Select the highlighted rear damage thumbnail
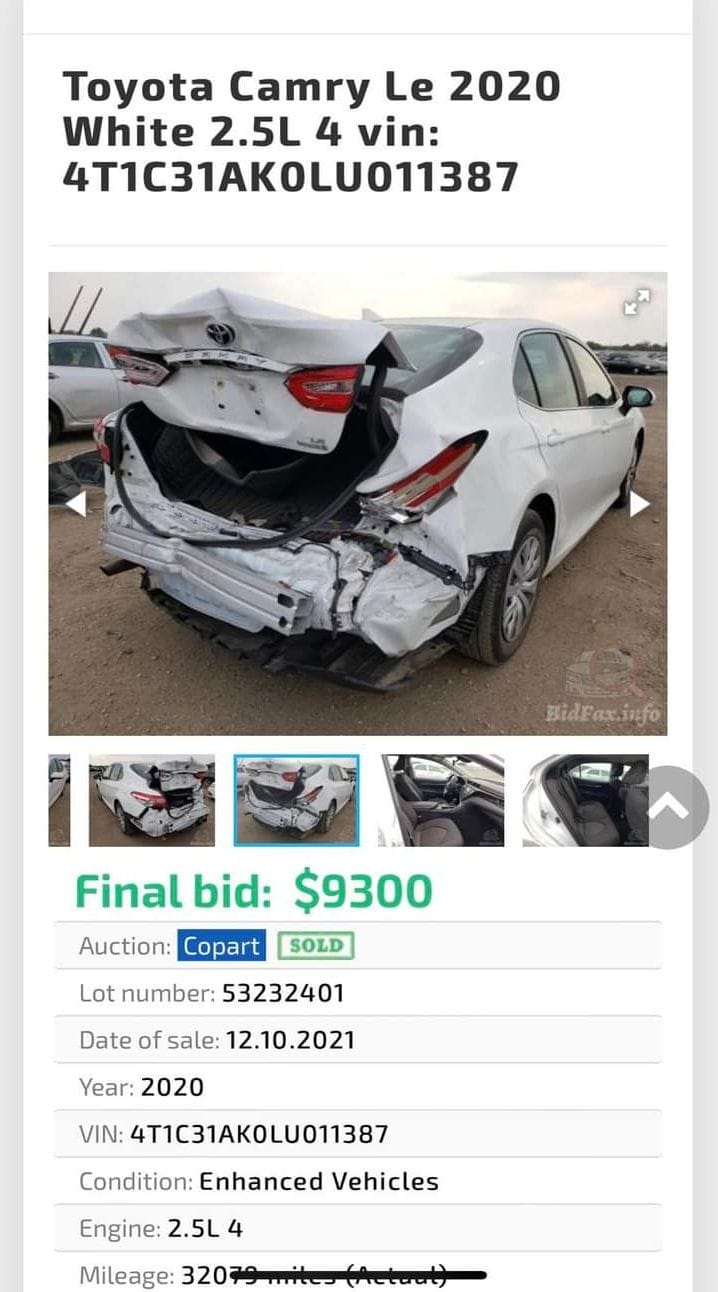The height and width of the screenshot is (1292, 718). click(296, 800)
